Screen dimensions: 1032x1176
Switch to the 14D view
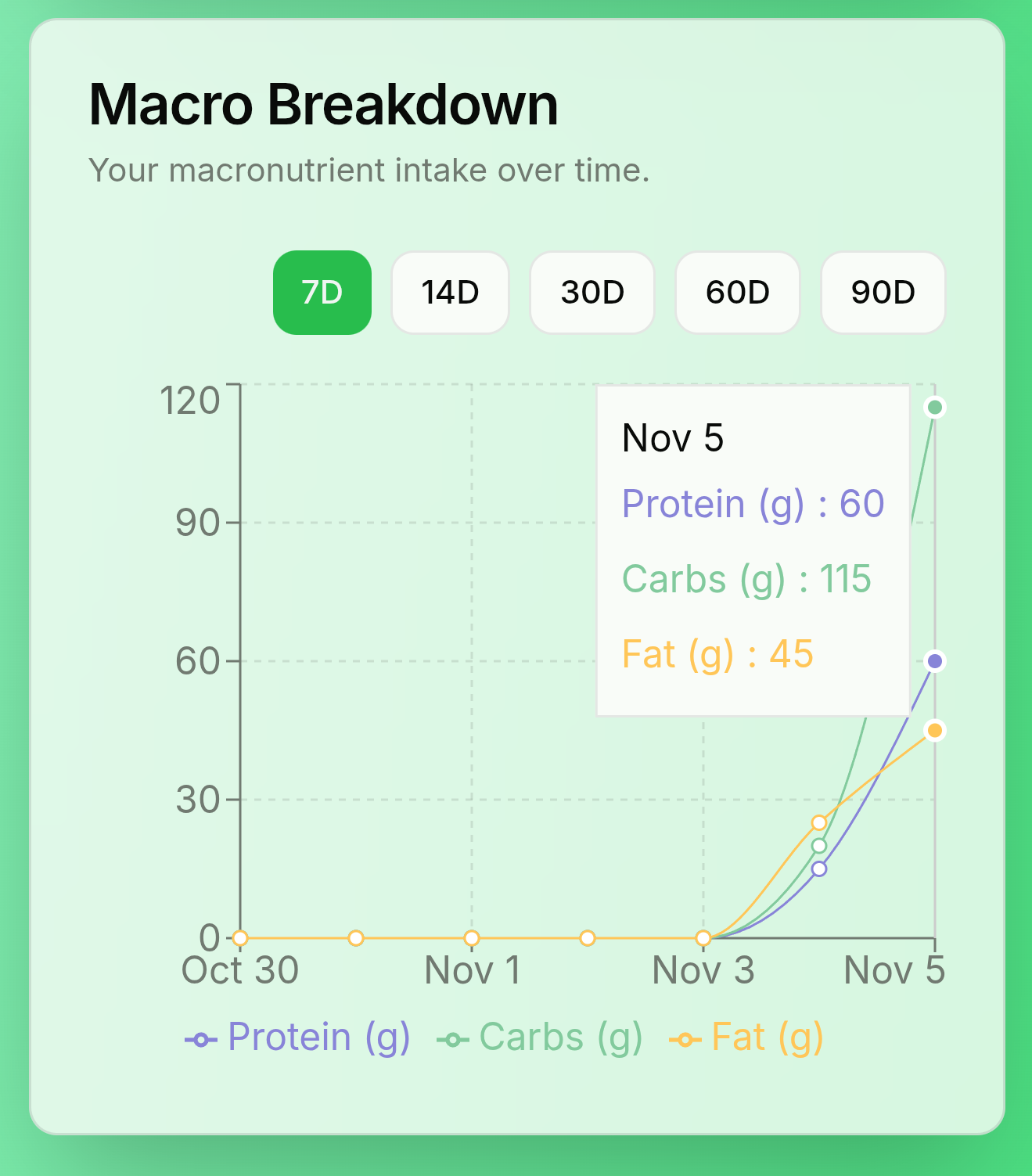pos(450,293)
